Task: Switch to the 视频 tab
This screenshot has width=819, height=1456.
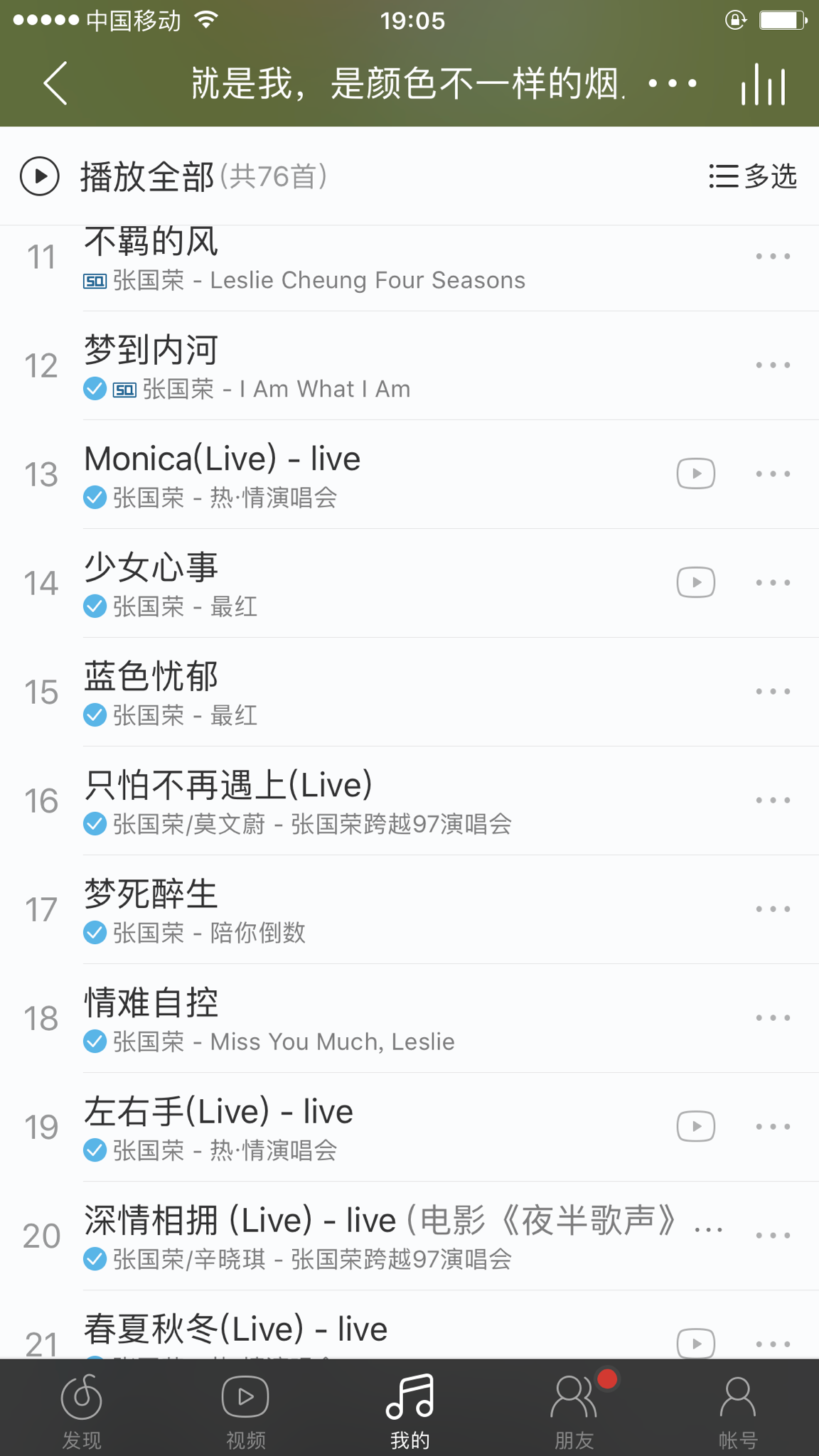Action: (245, 1409)
